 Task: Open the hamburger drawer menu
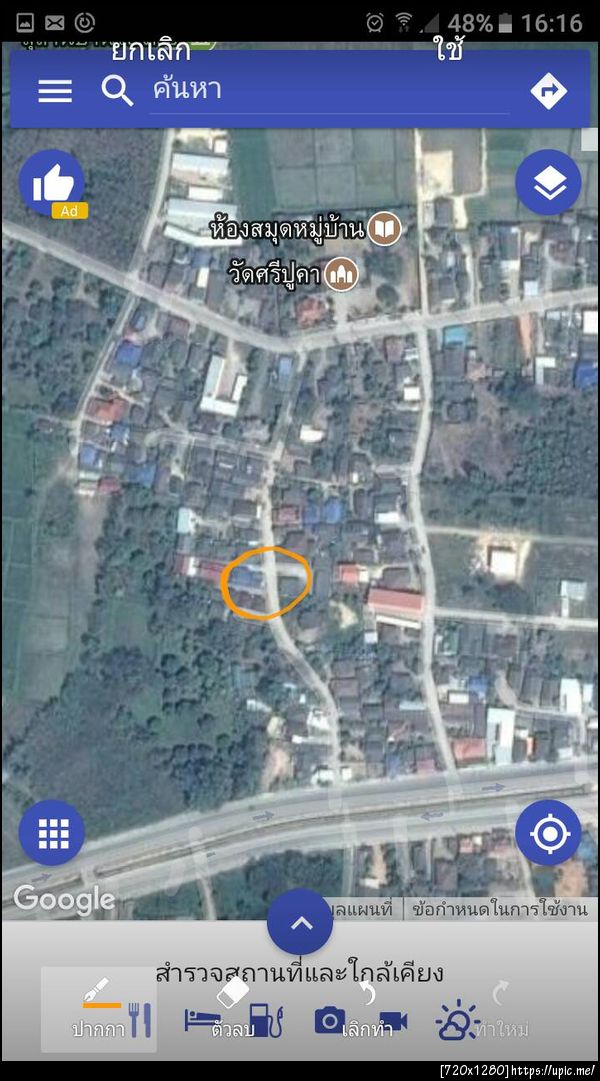coord(55,91)
